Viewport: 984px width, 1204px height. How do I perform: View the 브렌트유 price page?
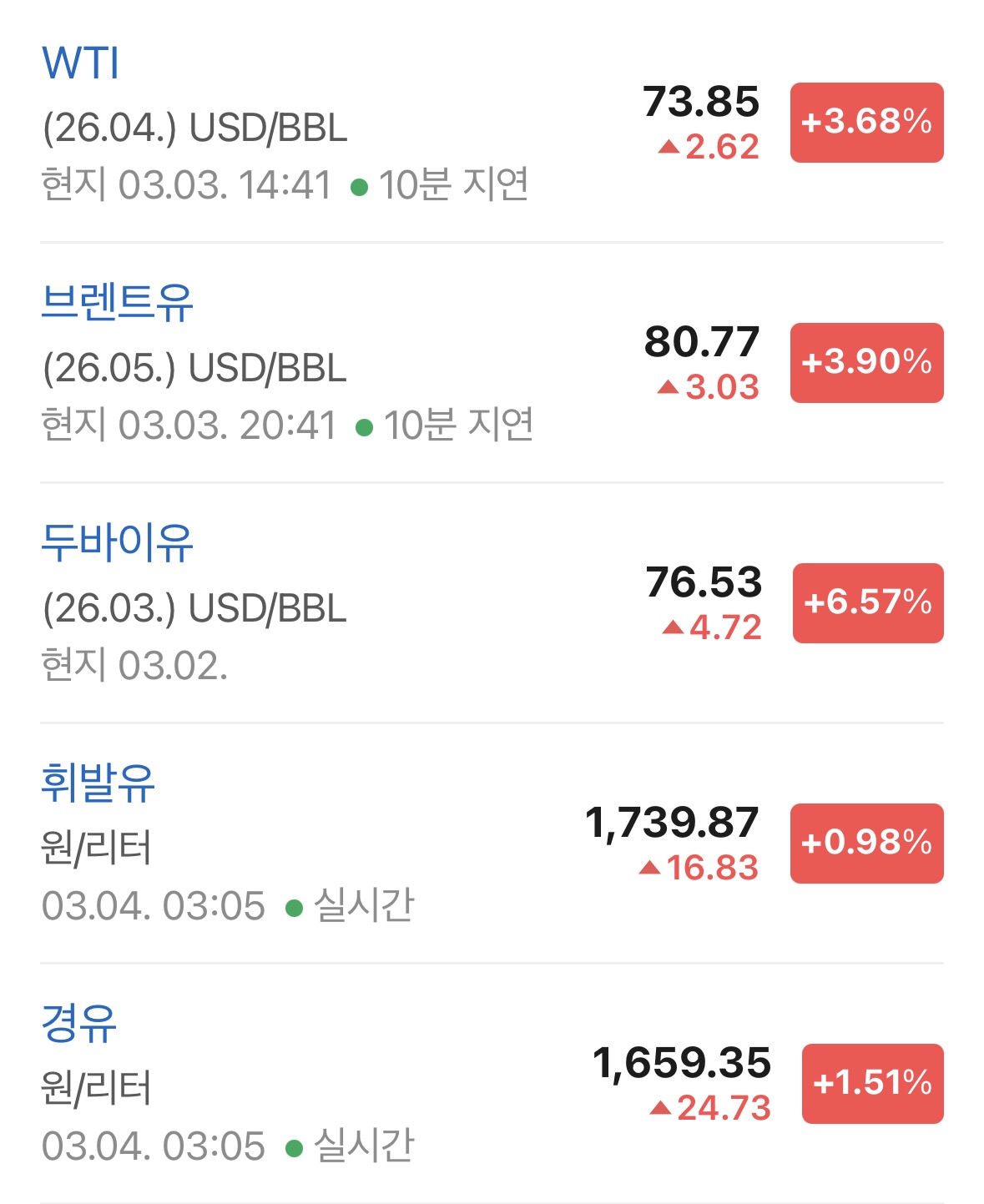pos(117,303)
